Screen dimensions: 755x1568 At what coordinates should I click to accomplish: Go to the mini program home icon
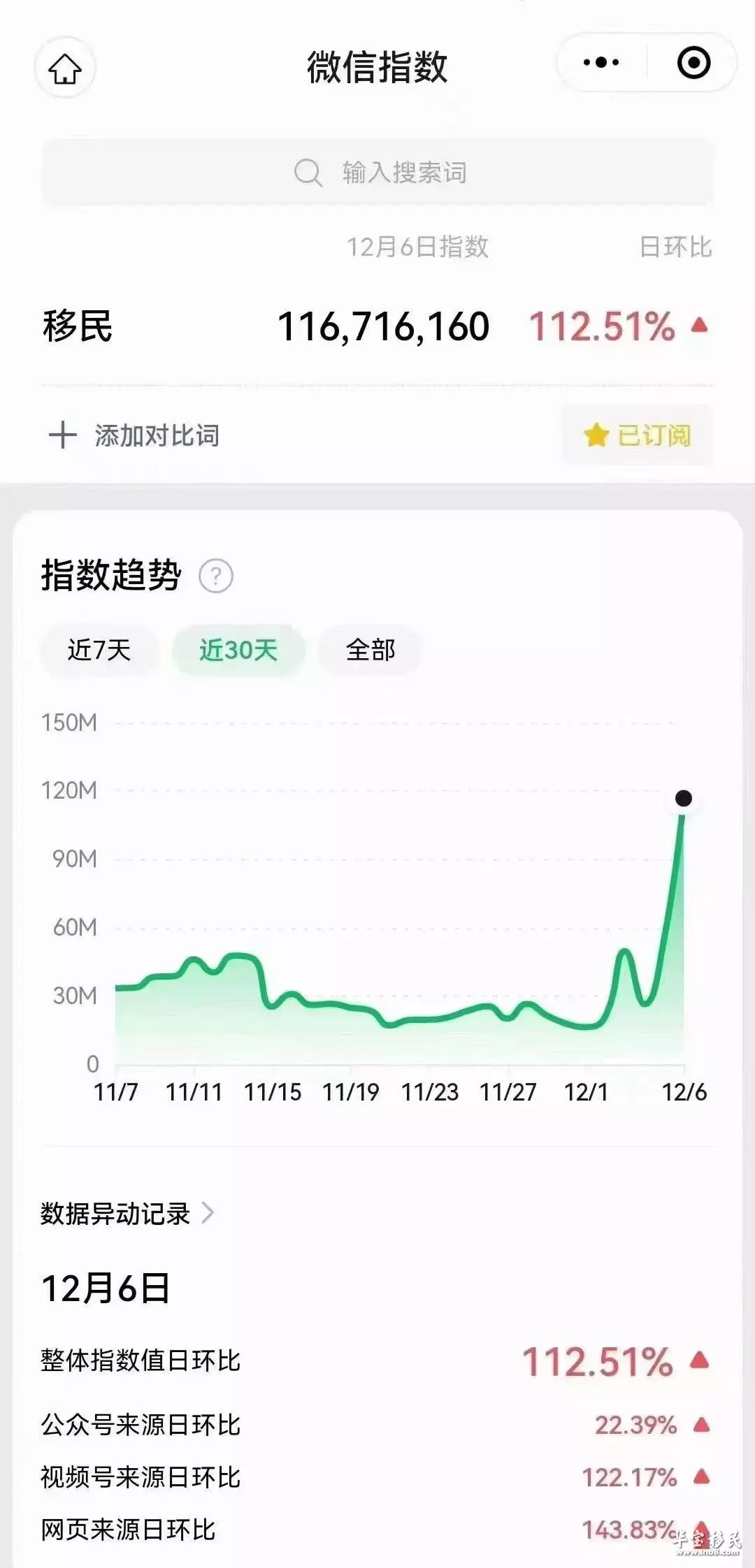point(65,68)
